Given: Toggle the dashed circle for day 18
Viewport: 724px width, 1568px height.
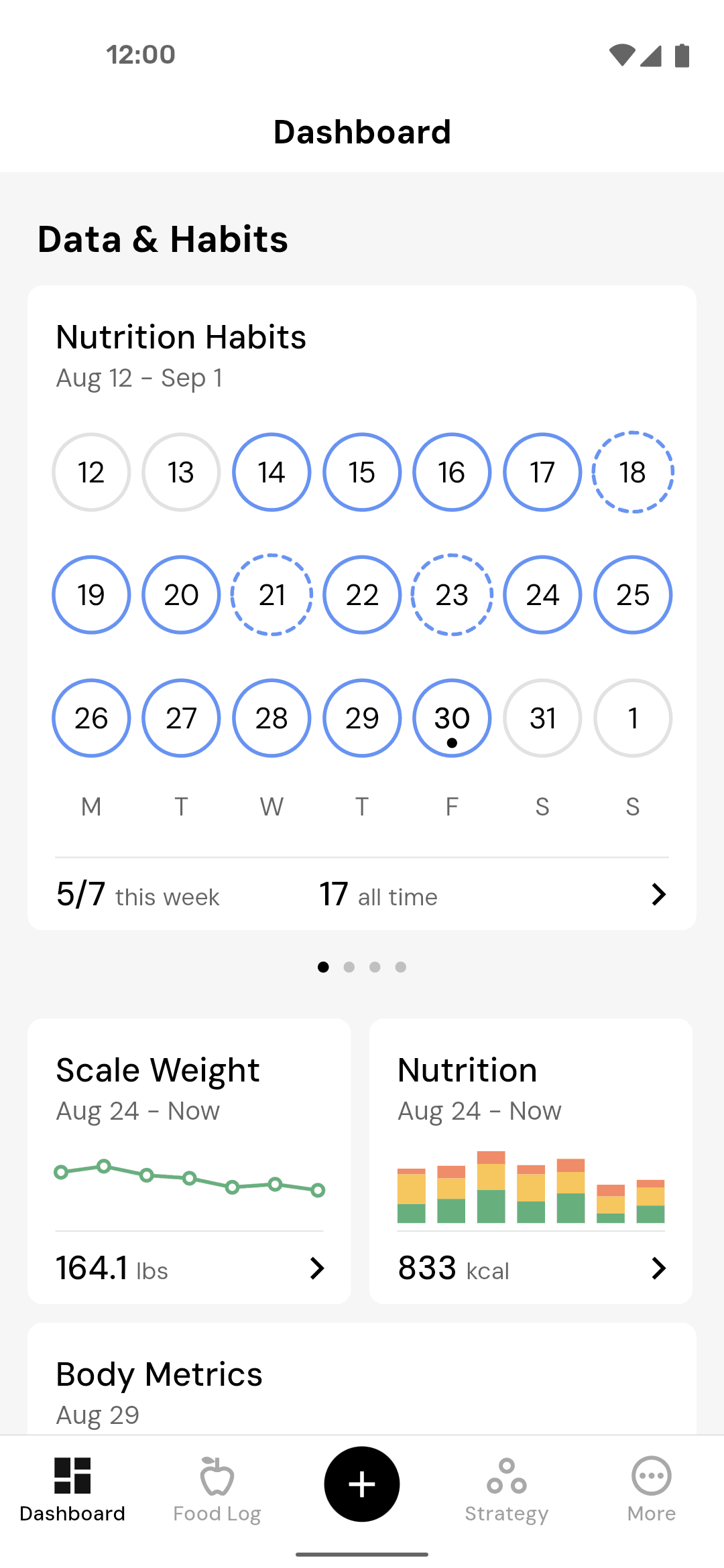Looking at the screenshot, I should pyautogui.click(x=632, y=472).
